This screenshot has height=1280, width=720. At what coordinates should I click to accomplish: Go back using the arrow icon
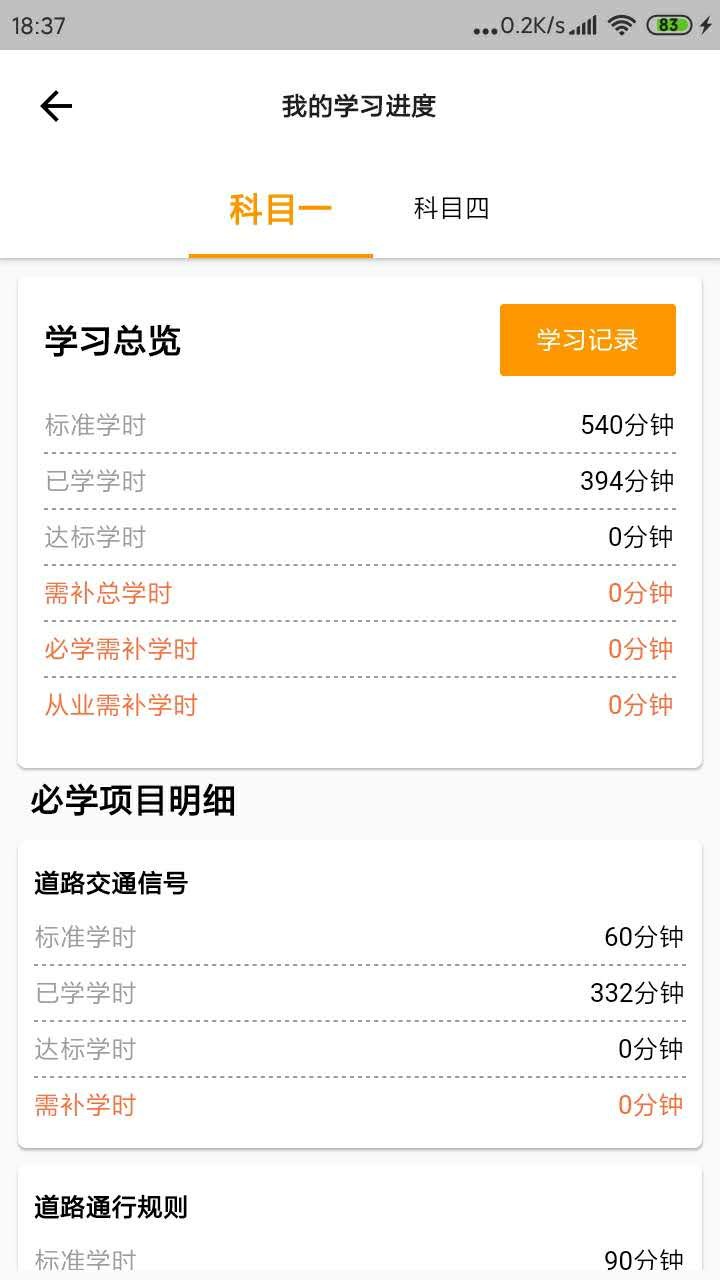(56, 106)
